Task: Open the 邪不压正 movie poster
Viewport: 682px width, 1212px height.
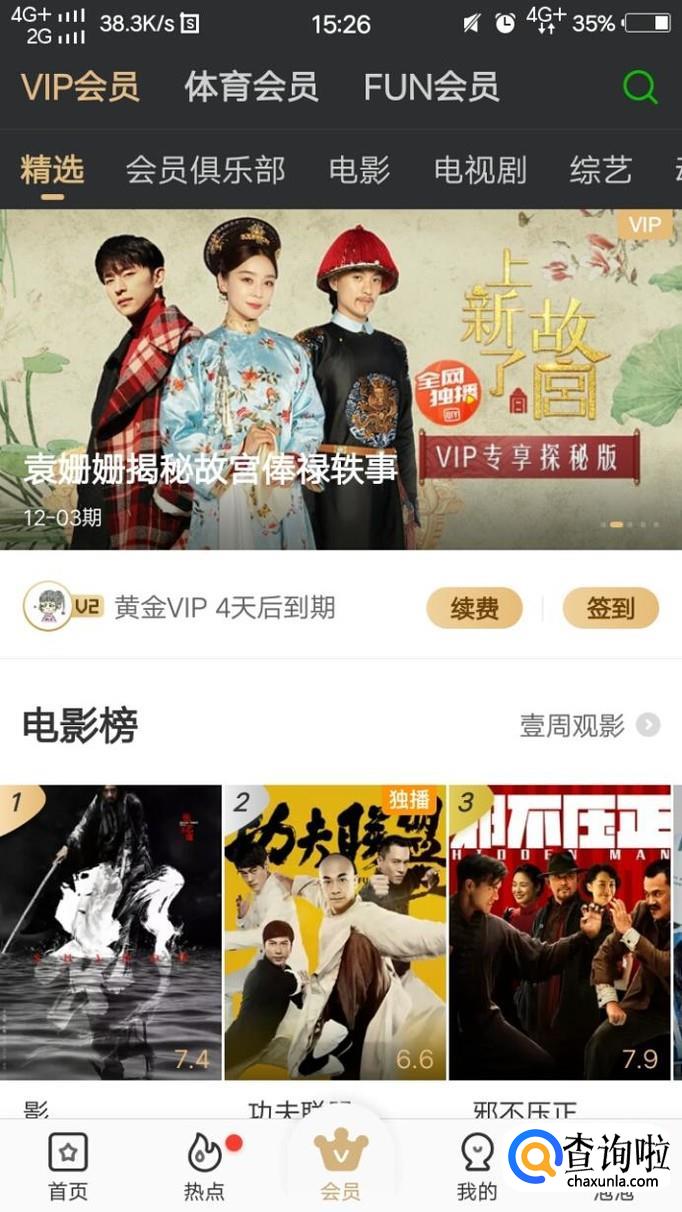Action: click(559, 932)
